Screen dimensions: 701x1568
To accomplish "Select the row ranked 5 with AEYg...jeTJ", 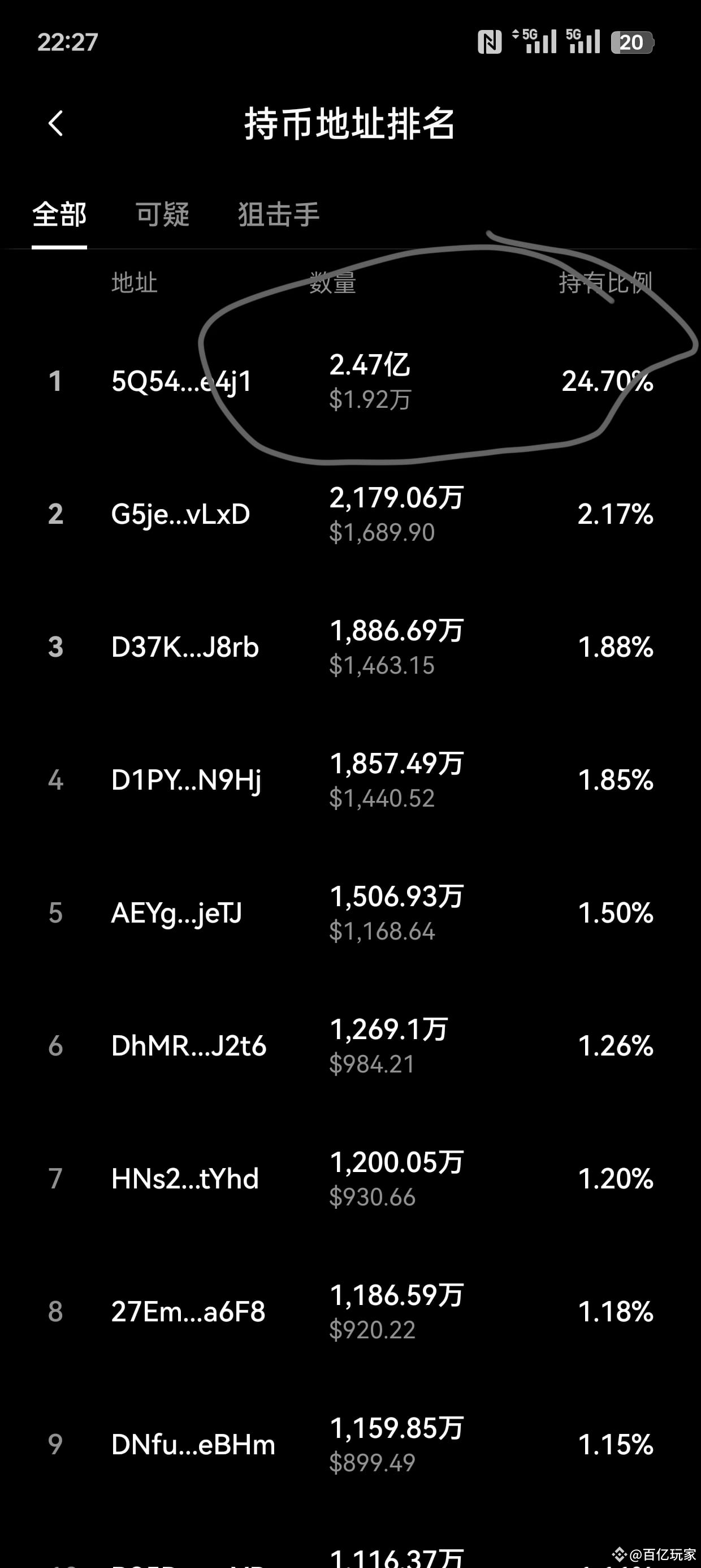I will (x=176, y=913).
